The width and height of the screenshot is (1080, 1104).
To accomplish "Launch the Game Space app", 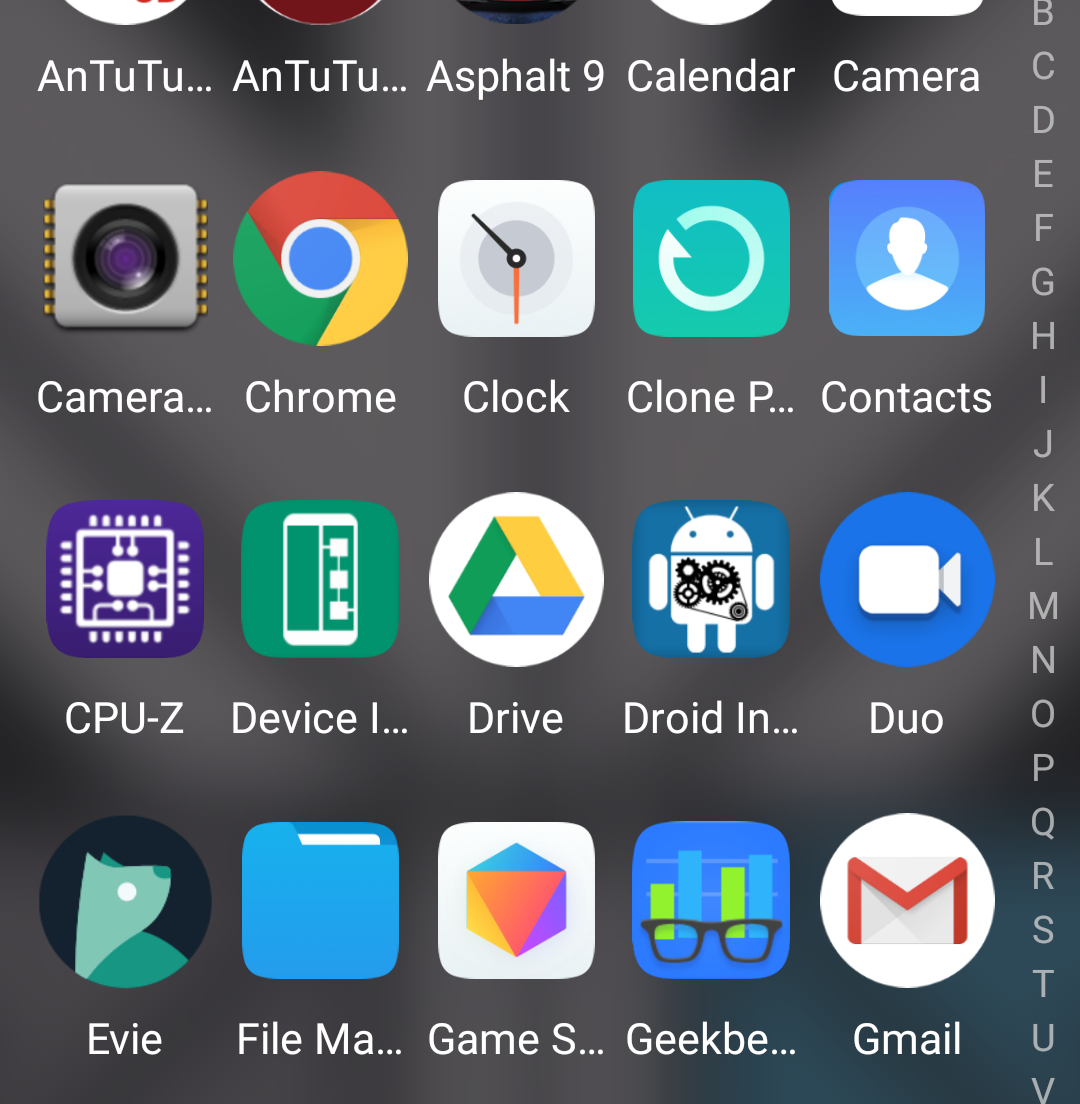I will click(516, 901).
